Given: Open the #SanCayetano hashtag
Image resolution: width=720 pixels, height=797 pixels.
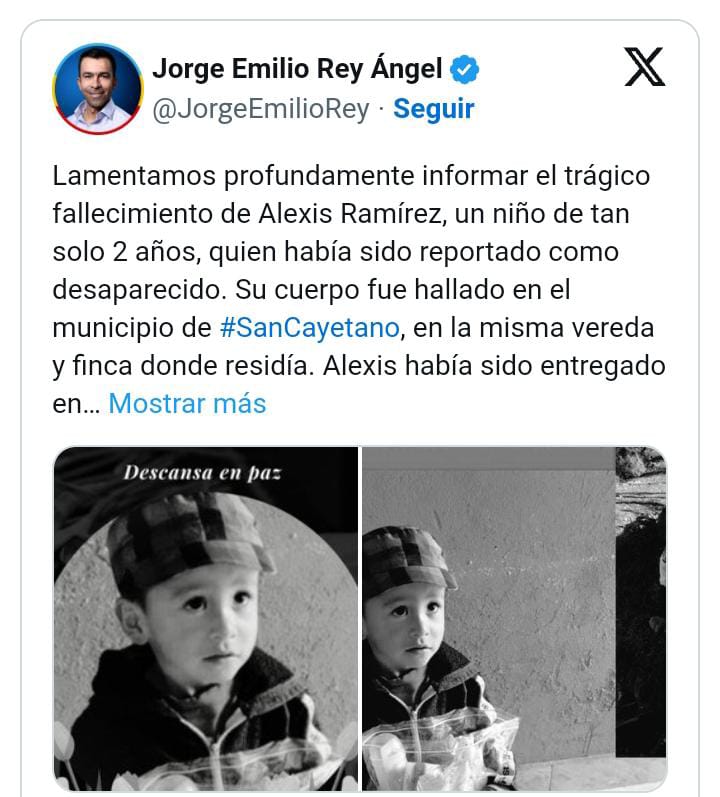Looking at the screenshot, I should pos(308,327).
